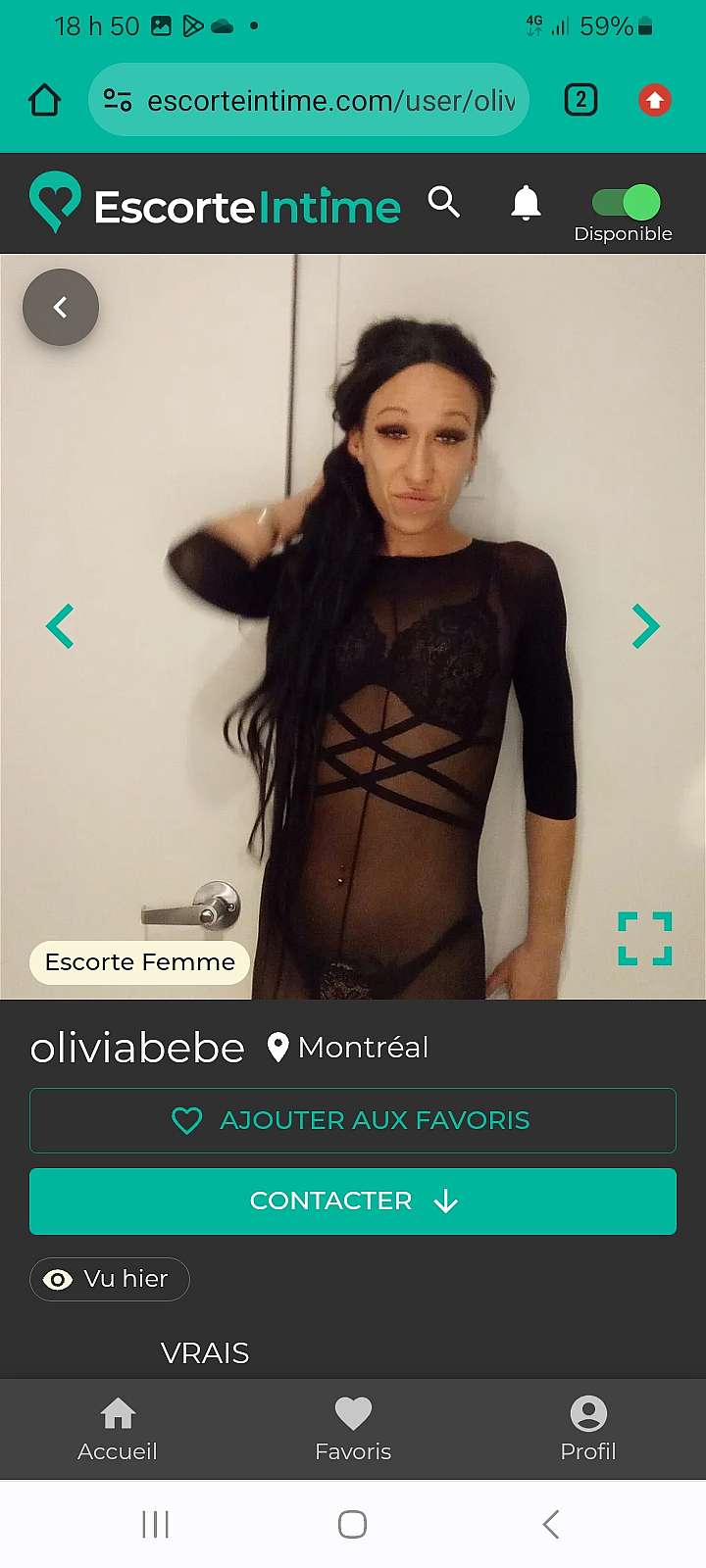Open the Profil tab

pos(588,1430)
